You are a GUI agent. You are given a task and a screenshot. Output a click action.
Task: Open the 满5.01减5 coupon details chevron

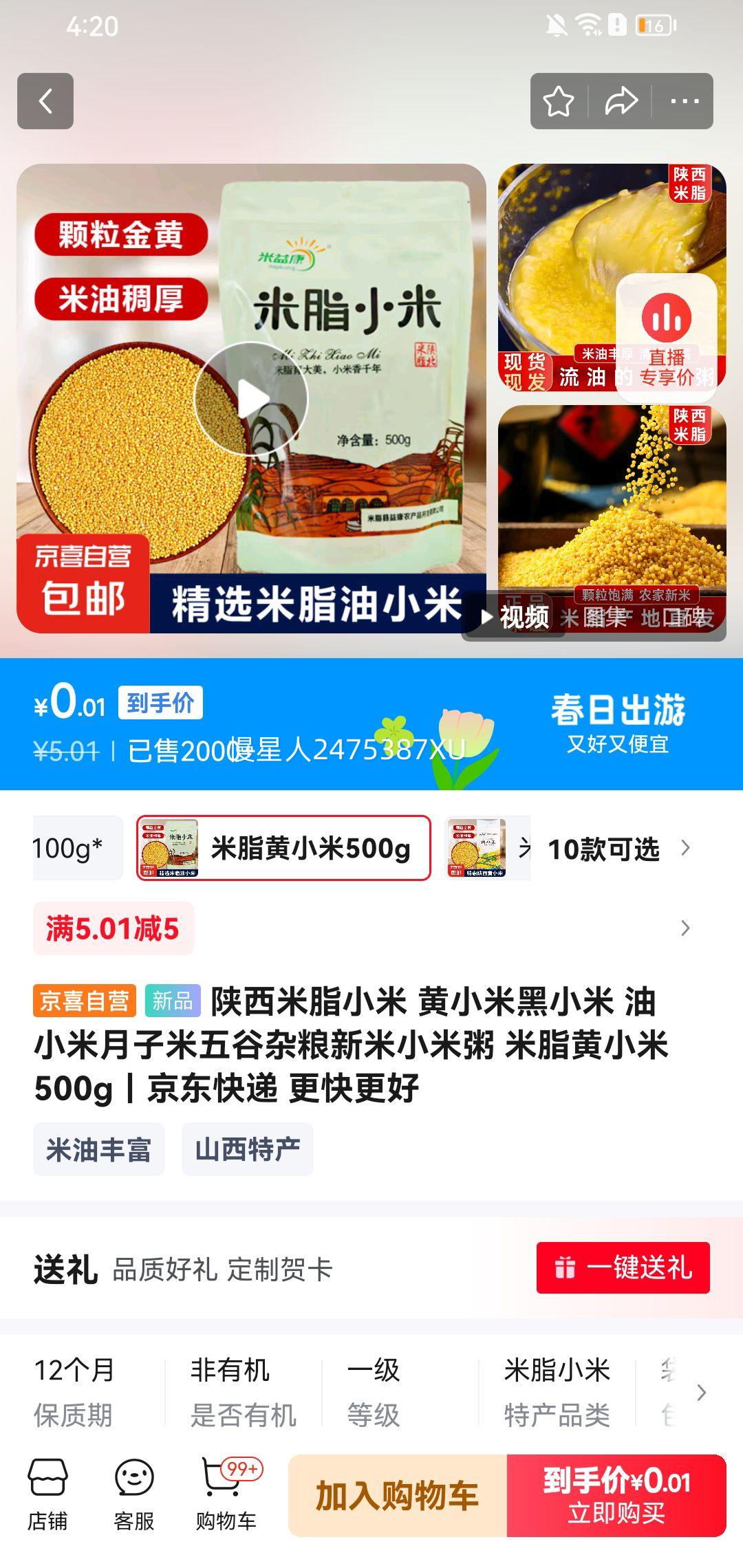point(684,928)
